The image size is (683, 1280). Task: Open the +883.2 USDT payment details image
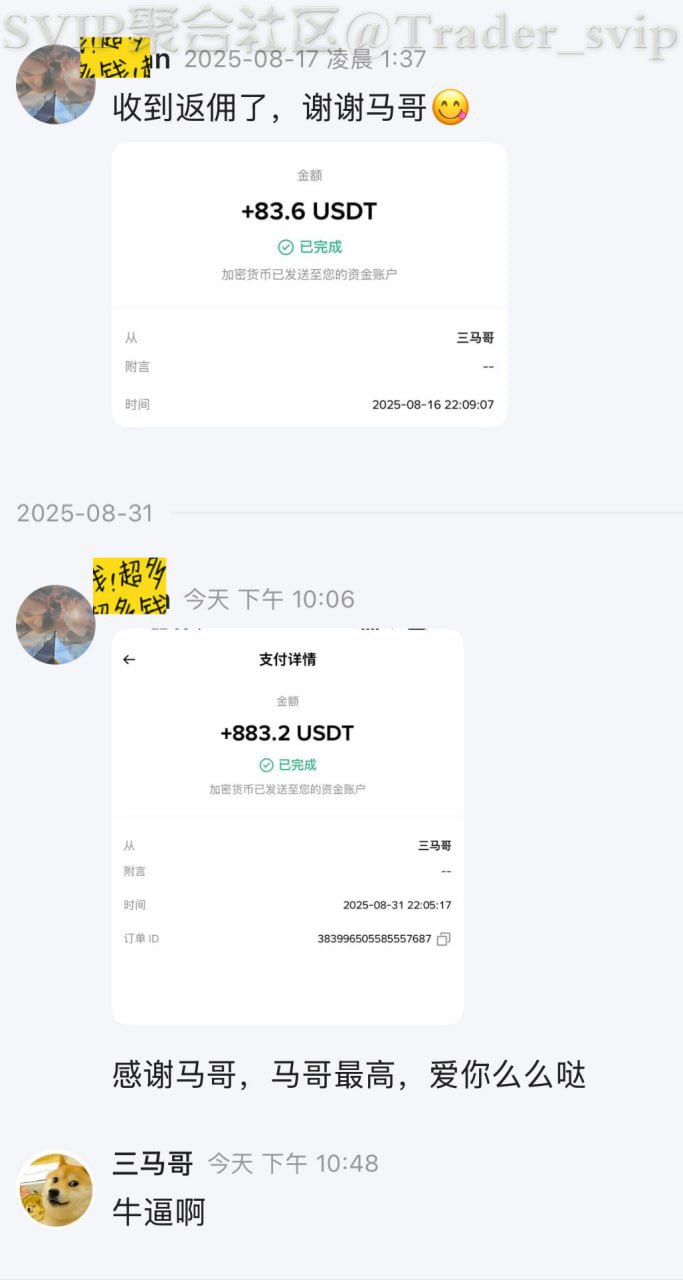(x=287, y=826)
